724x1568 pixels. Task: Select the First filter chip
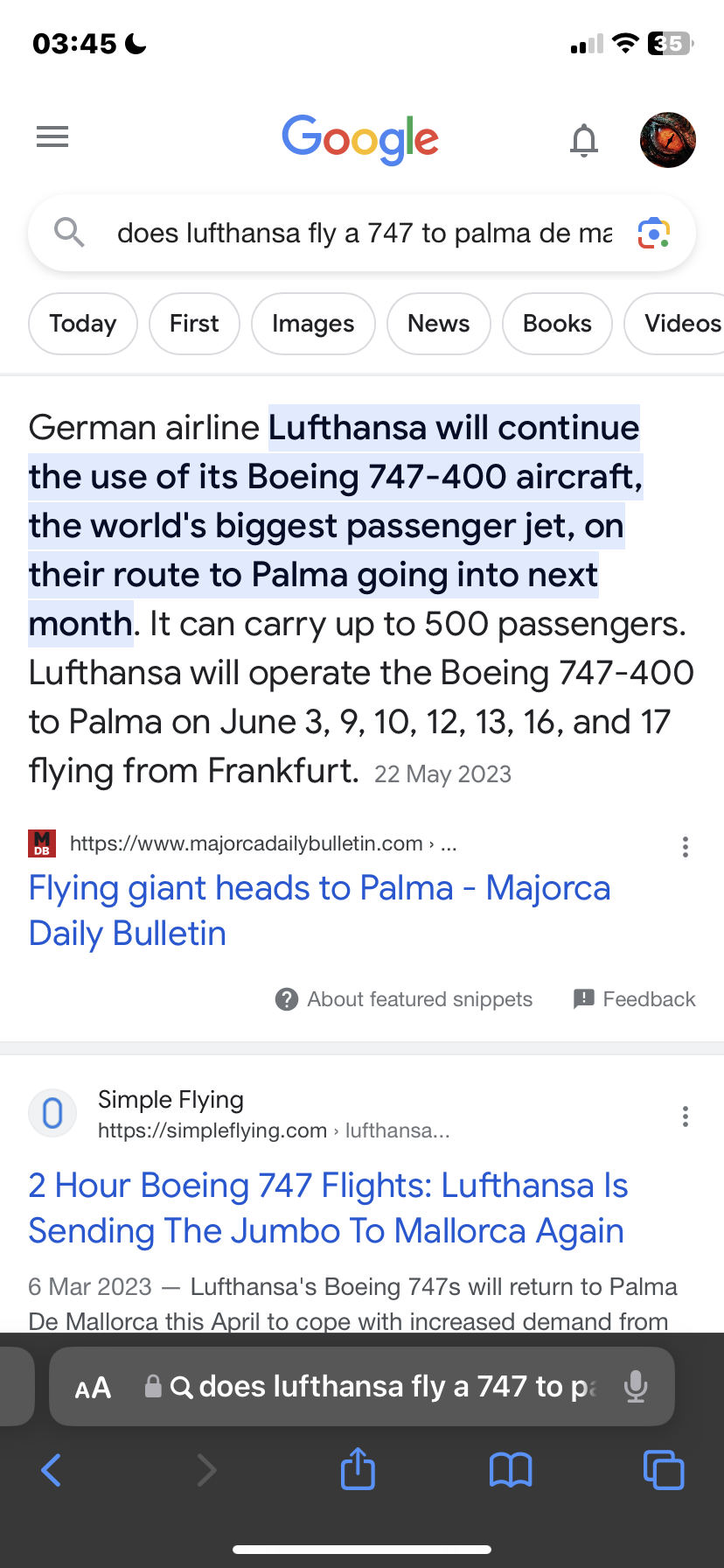point(194,324)
